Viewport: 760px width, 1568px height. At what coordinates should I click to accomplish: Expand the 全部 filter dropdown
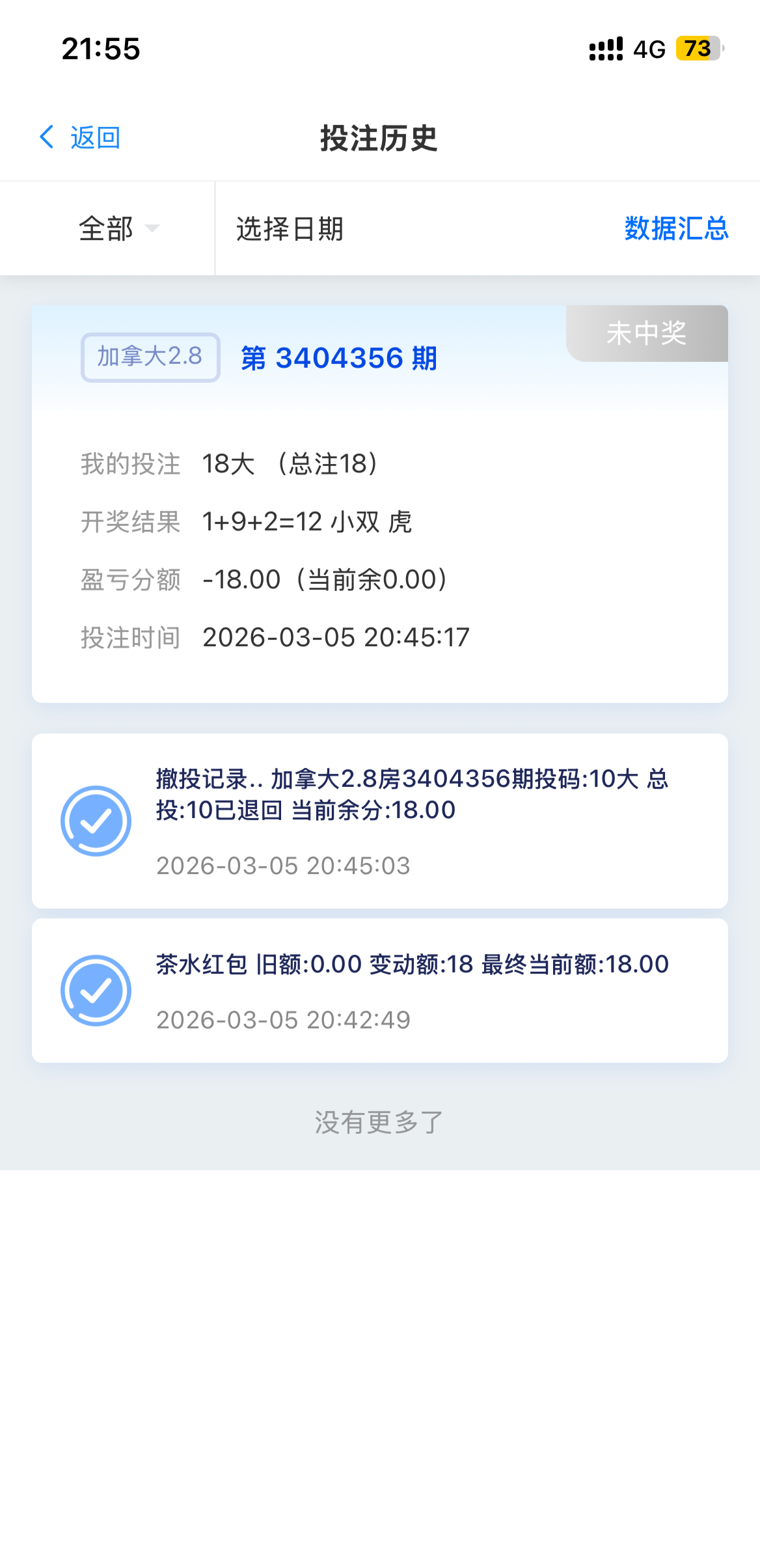point(118,228)
